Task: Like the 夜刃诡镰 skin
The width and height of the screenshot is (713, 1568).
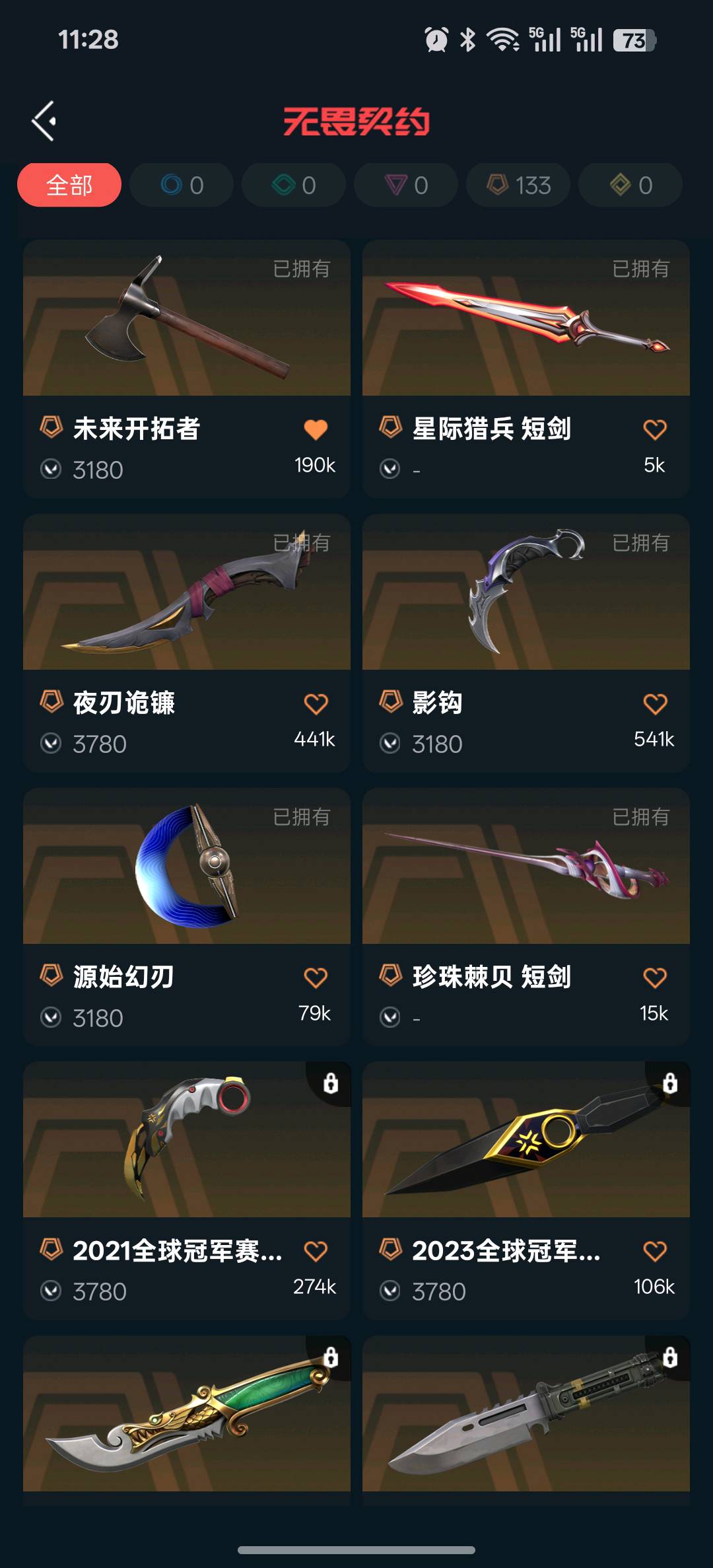Action: (316, 704)
